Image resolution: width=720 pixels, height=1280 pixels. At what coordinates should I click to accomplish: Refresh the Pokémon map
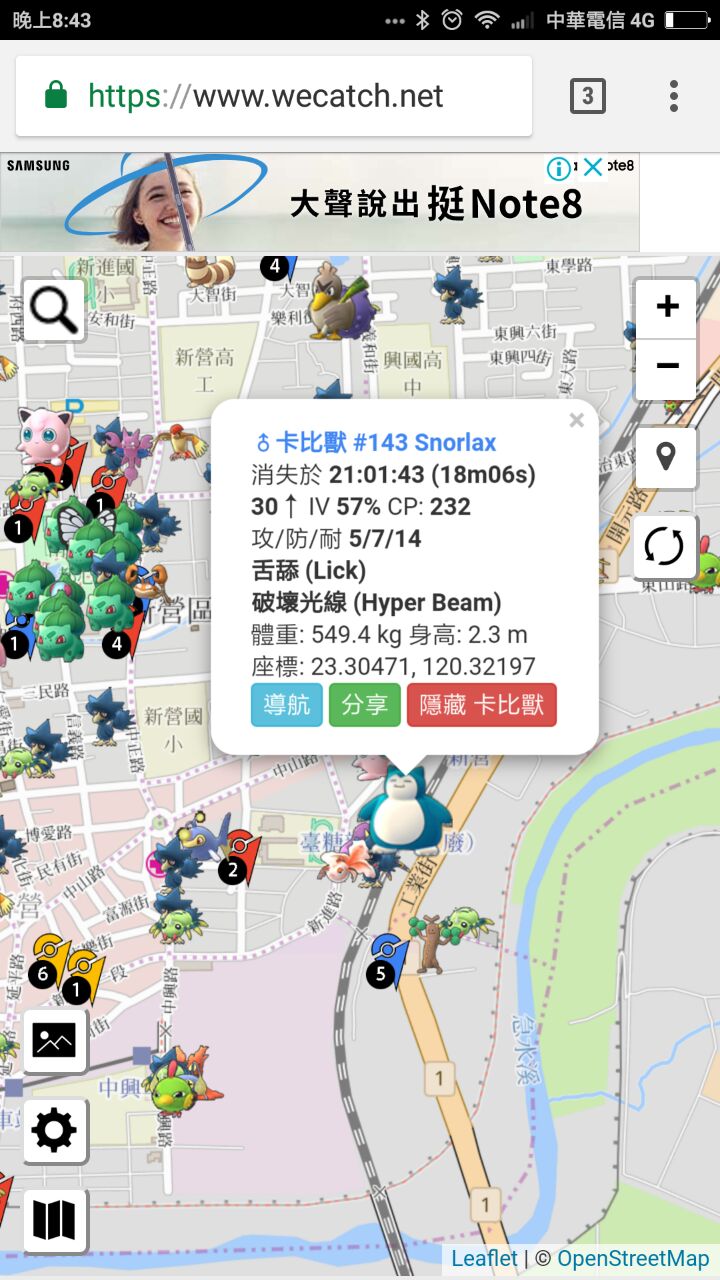(665, 547)
